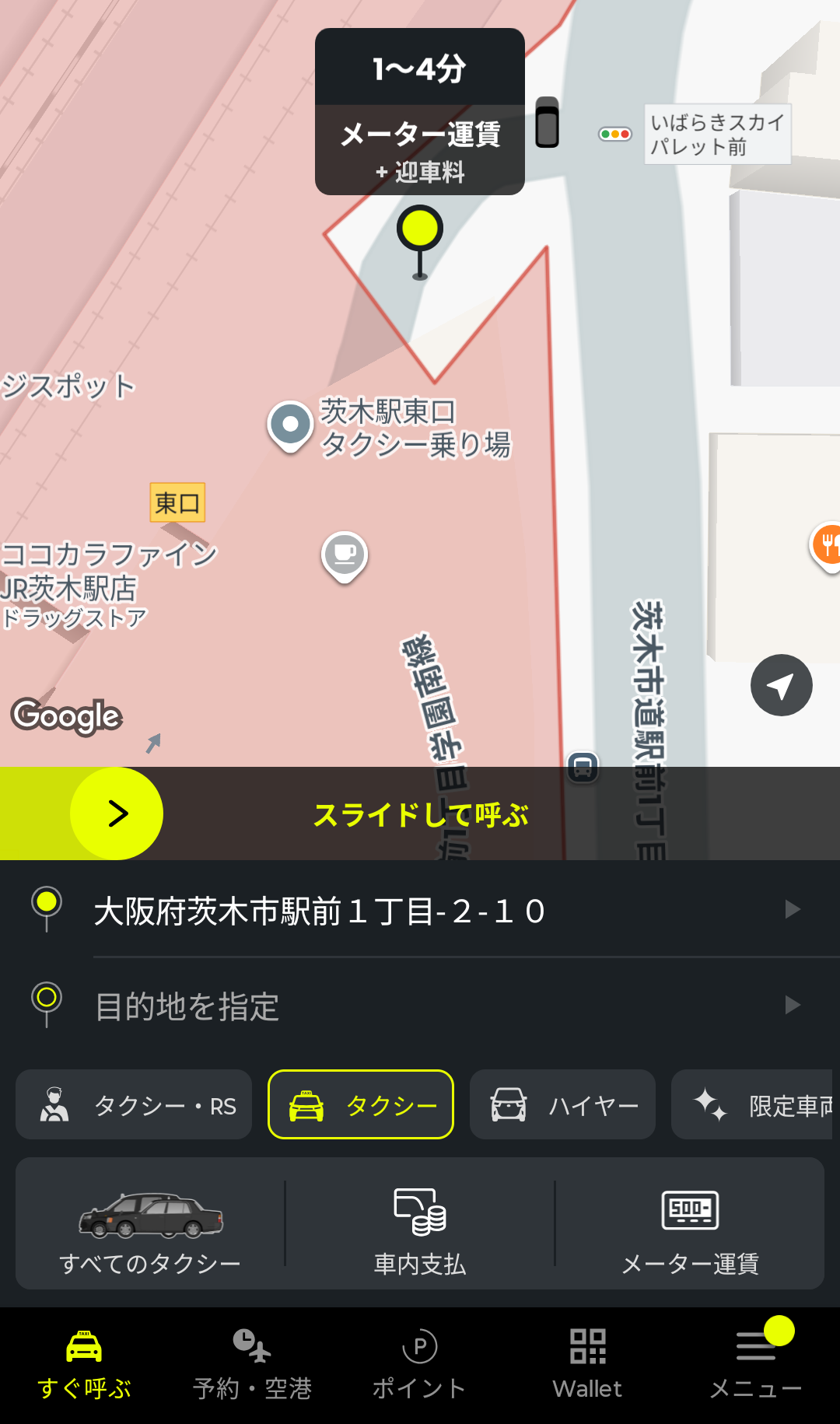The image size is (840, 1424).
Task: Open the メーター運賃 fare option
Action: 690,1223
